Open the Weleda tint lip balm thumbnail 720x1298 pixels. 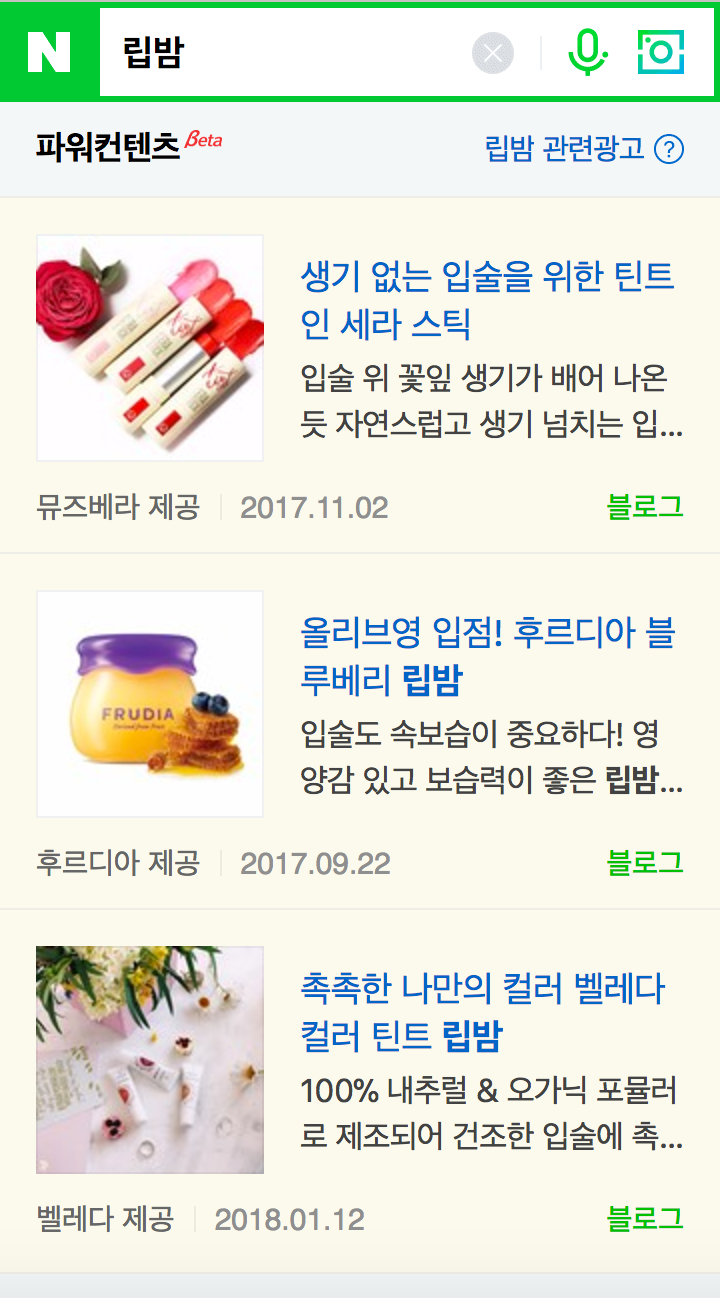click(150, 1060)
